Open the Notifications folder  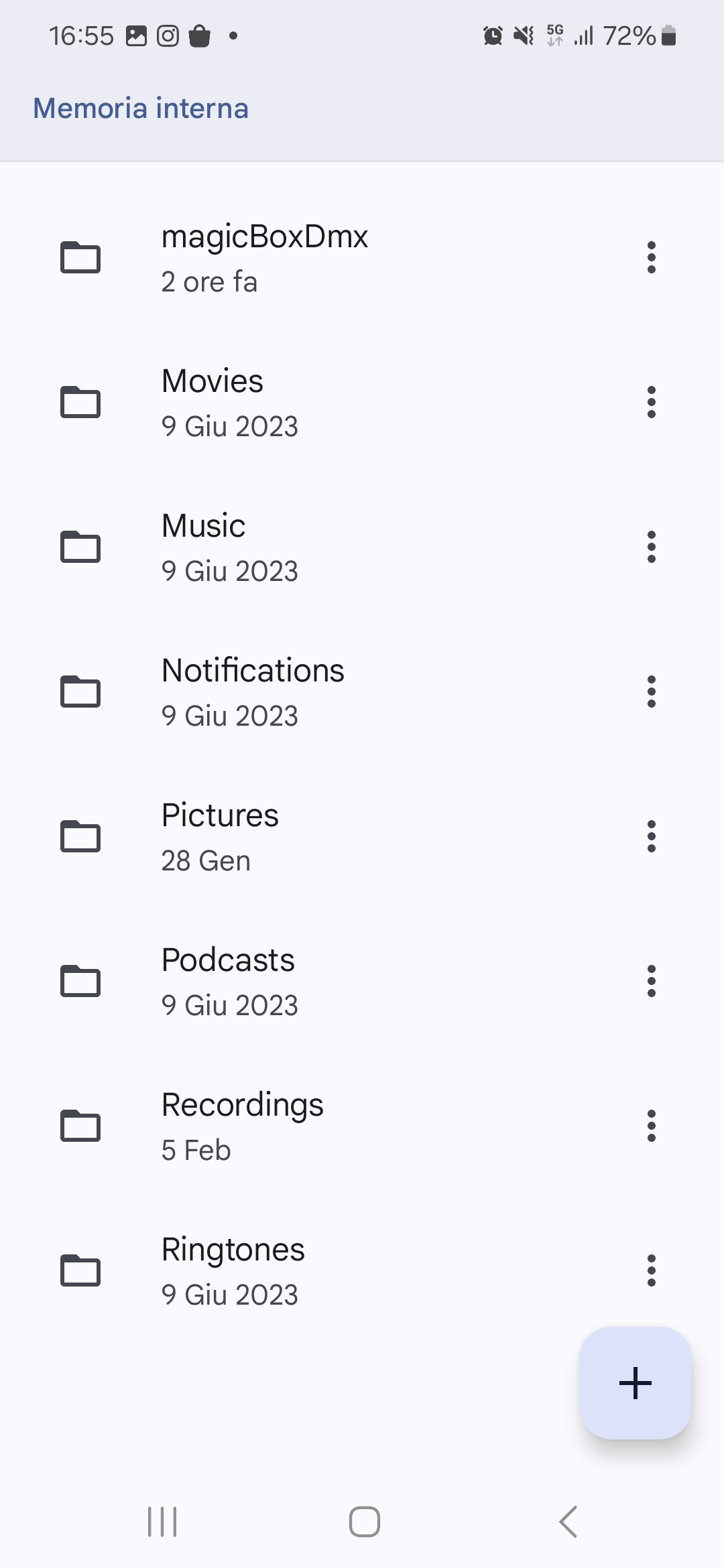point(253,692)
